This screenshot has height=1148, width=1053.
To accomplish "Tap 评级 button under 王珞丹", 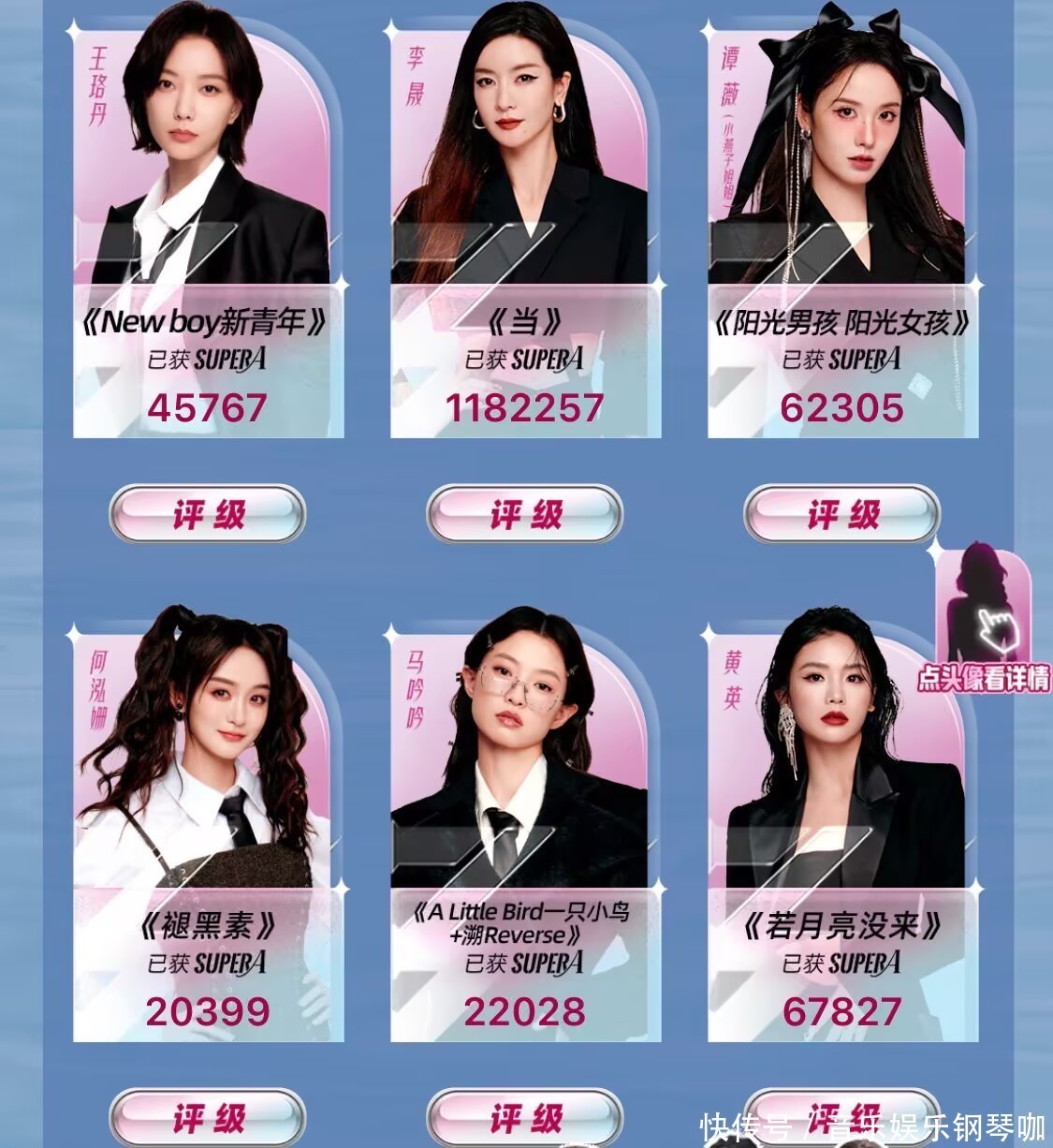I will click(x=207, y=514).
